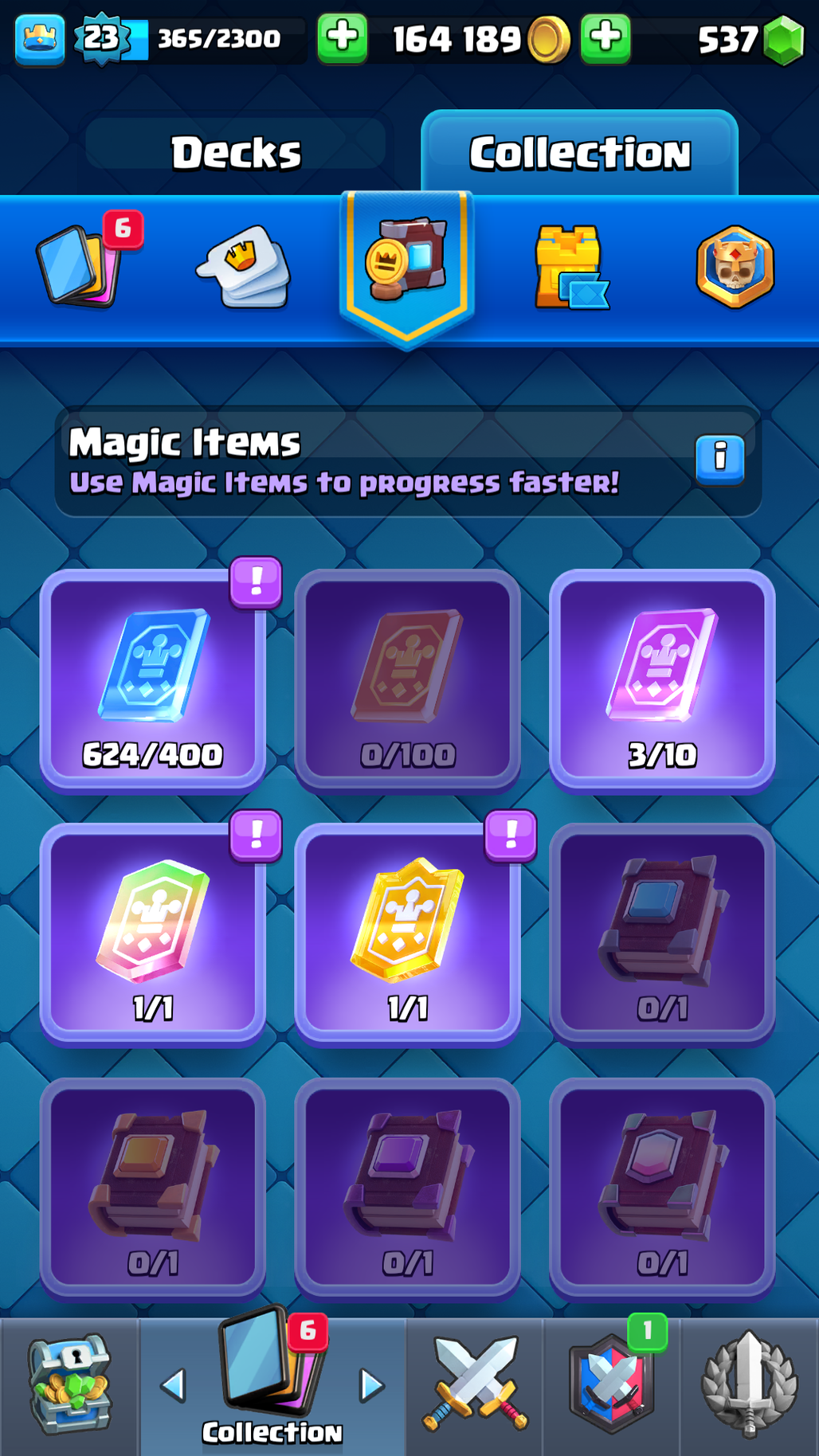Go to the Battle tab with crossed swords
Viewport: 819px width, 1456px height.
[475, 1386]
